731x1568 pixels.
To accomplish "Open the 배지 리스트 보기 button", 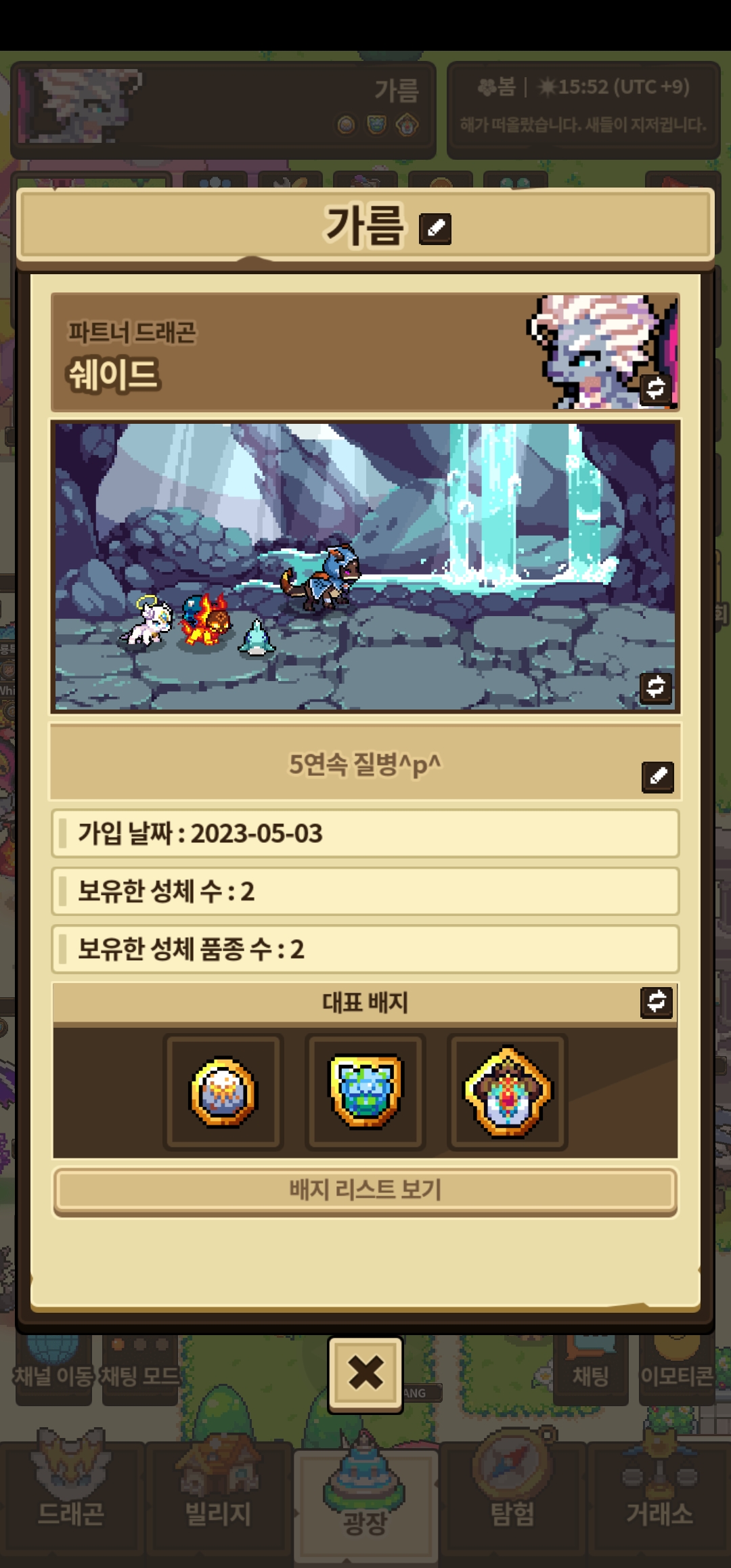I will coord(365,1190).
